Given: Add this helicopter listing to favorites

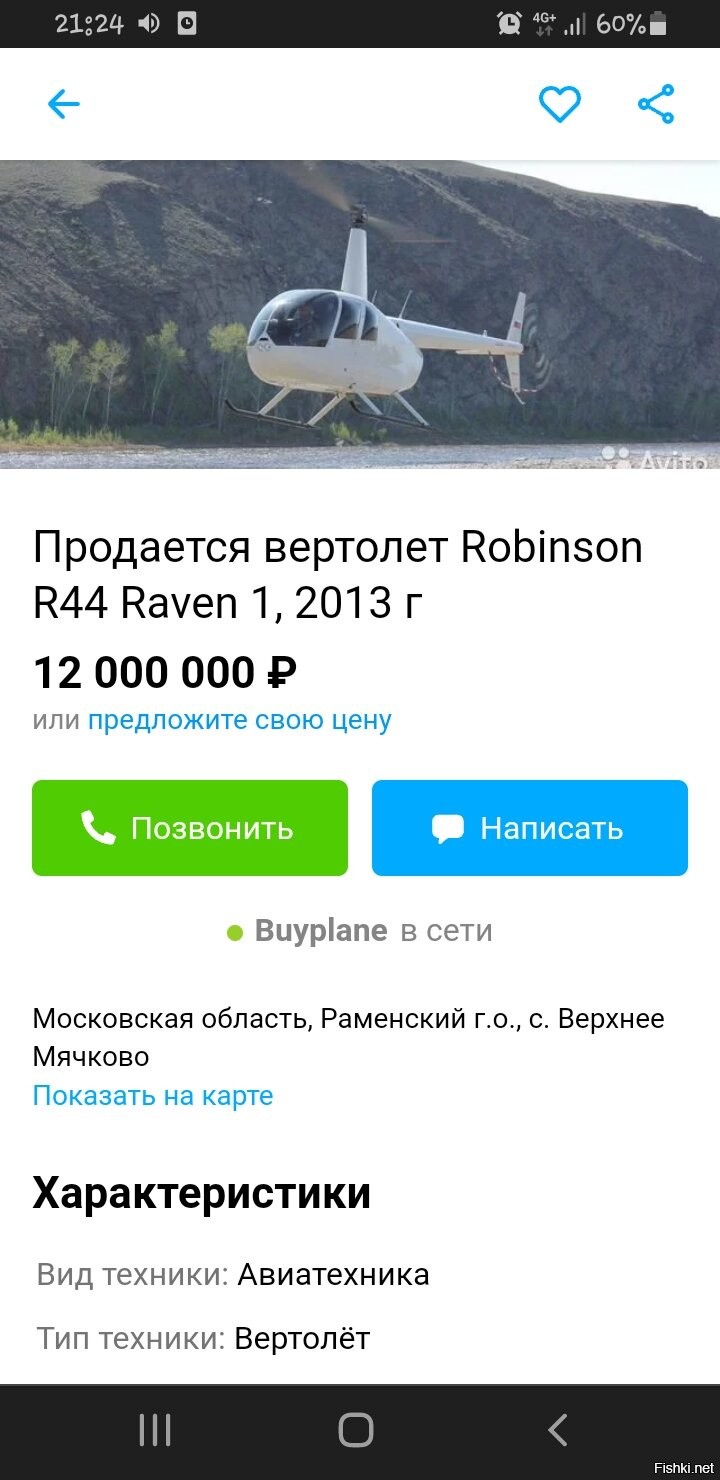Looking at the screenshot, I should coord(560,104).
